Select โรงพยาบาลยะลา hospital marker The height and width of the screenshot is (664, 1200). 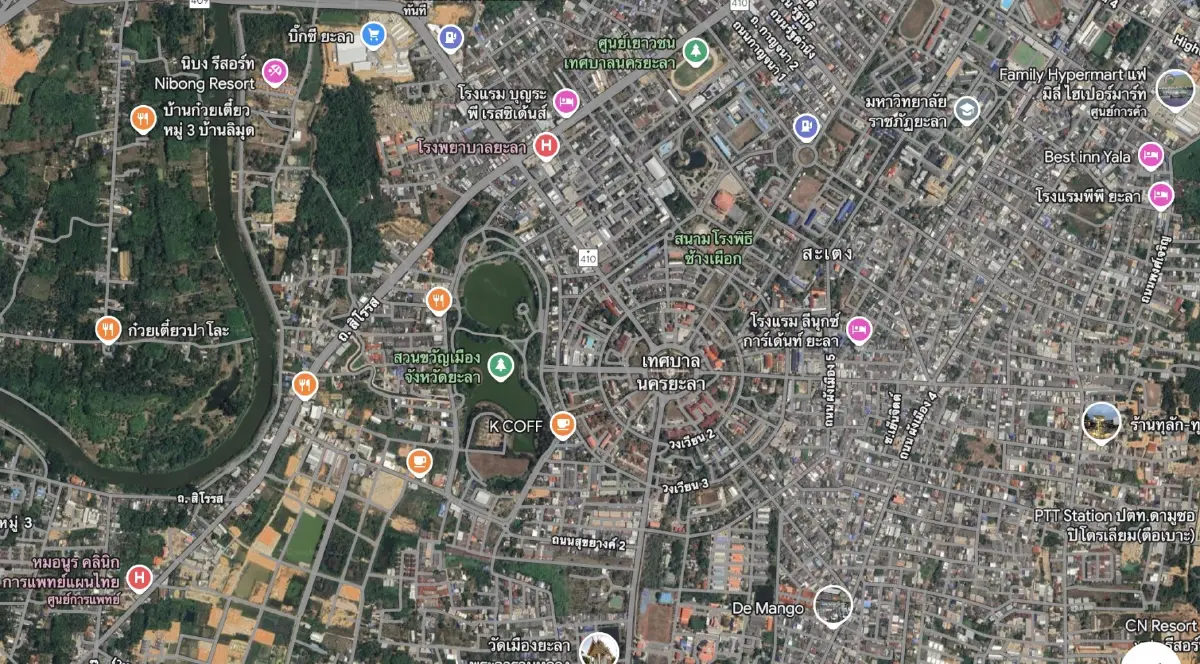point(546,147)
